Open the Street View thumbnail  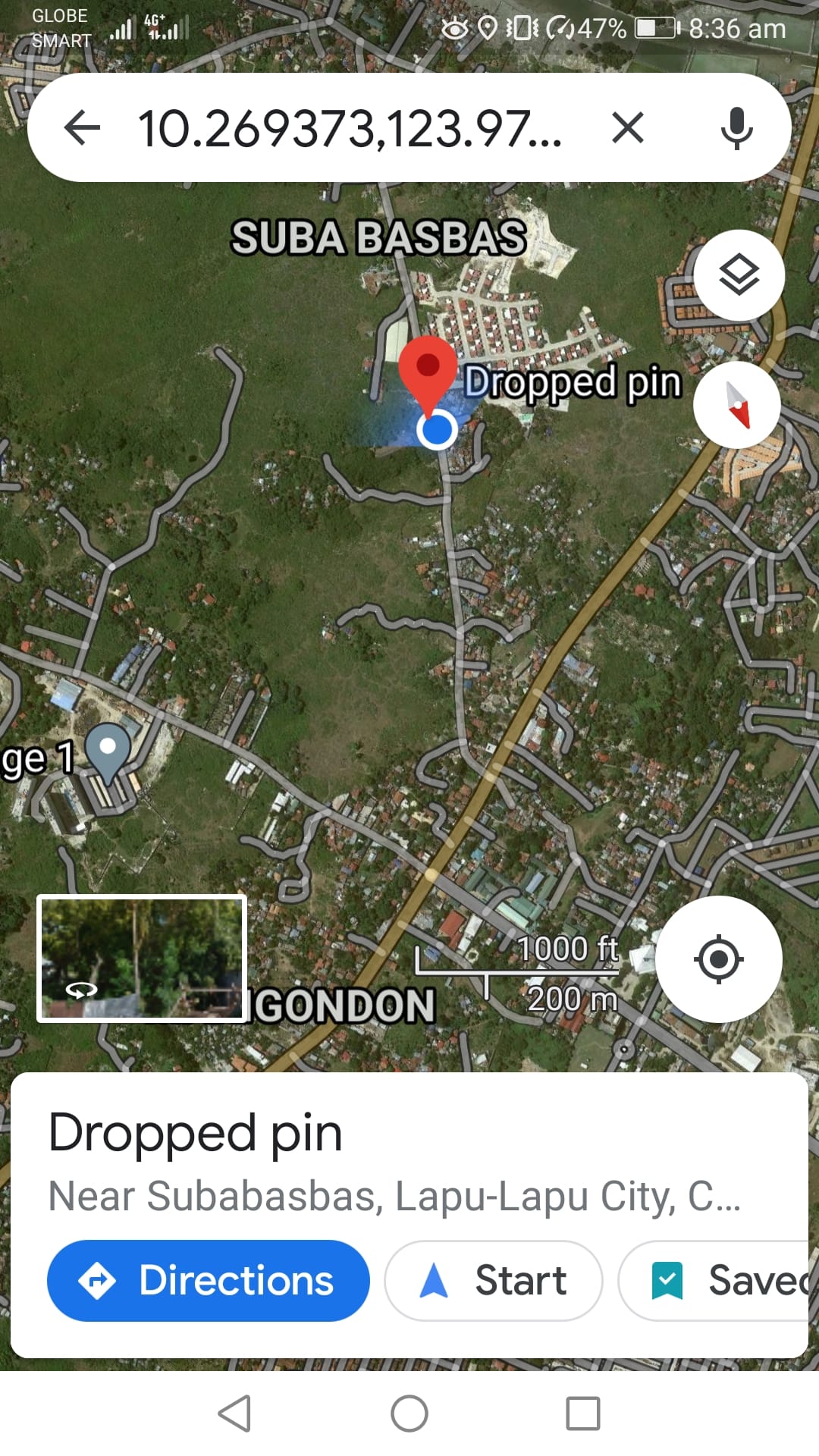click(142, 959)
